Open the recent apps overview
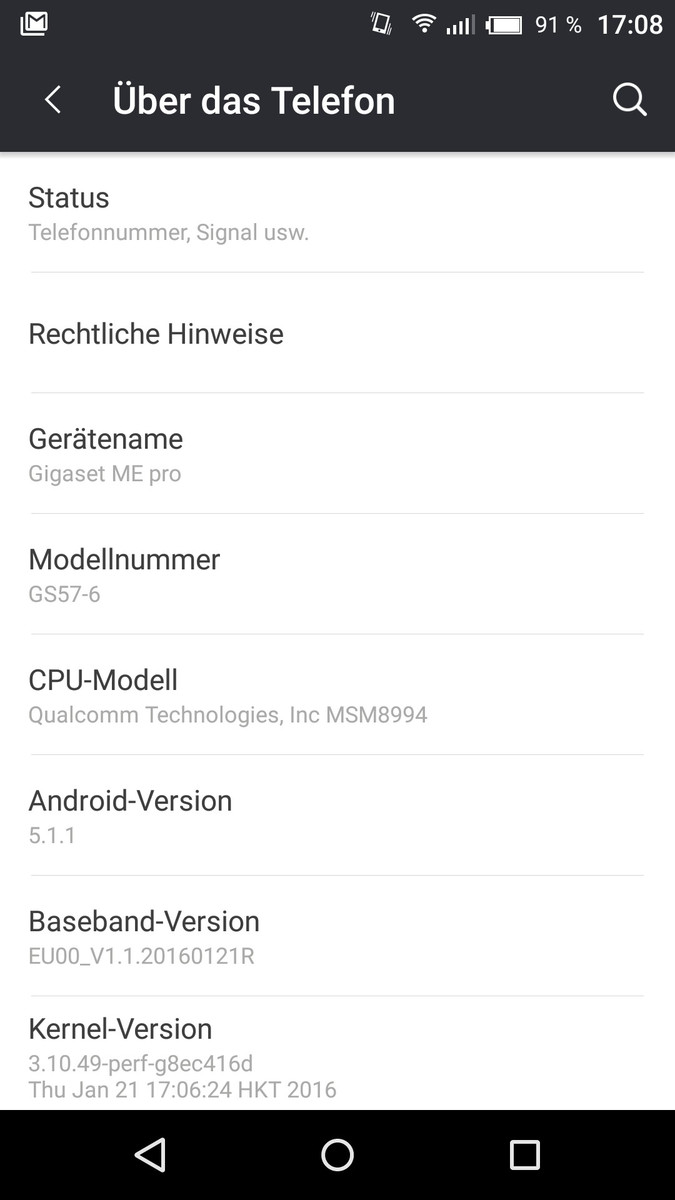 coord(524,1155)
